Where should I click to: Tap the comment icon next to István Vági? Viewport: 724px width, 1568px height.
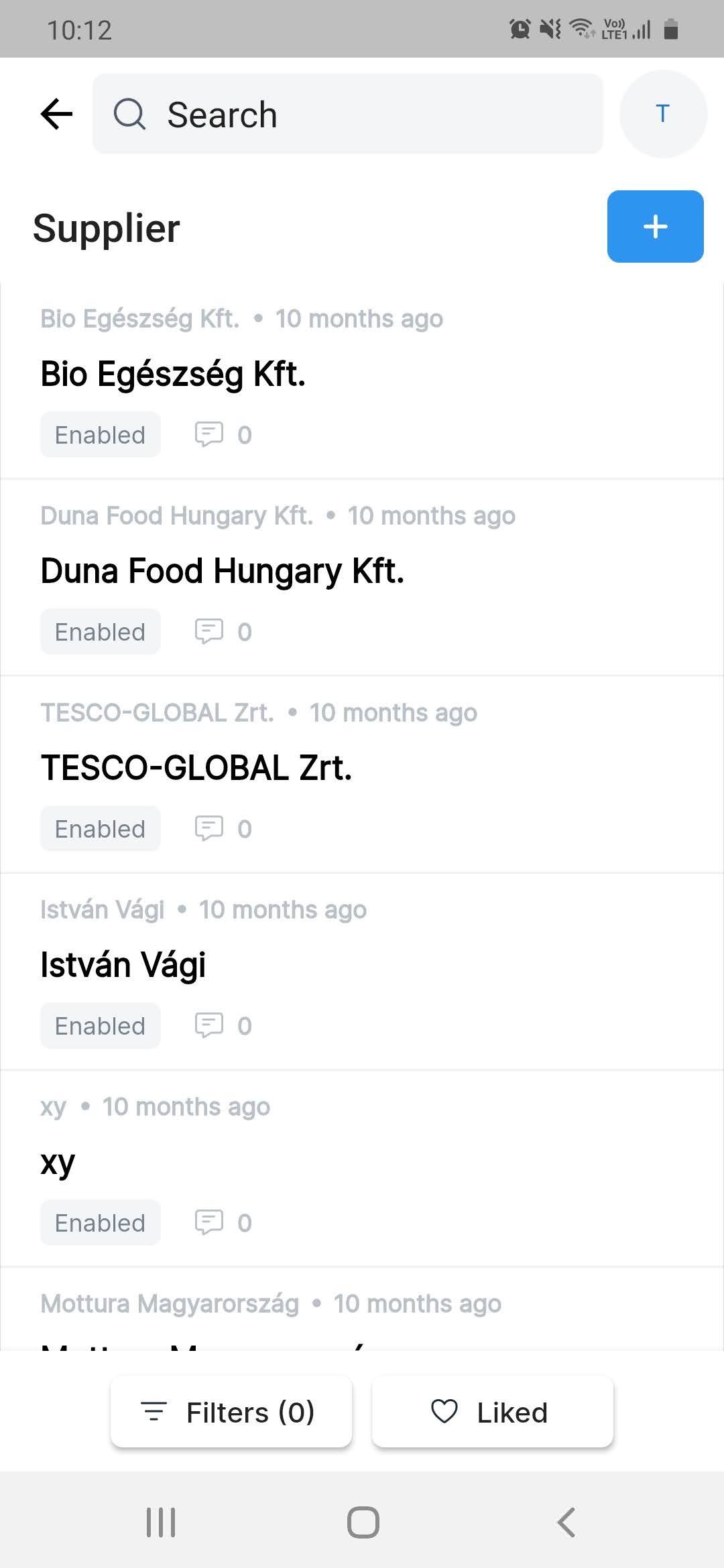tap(209, 1025)
